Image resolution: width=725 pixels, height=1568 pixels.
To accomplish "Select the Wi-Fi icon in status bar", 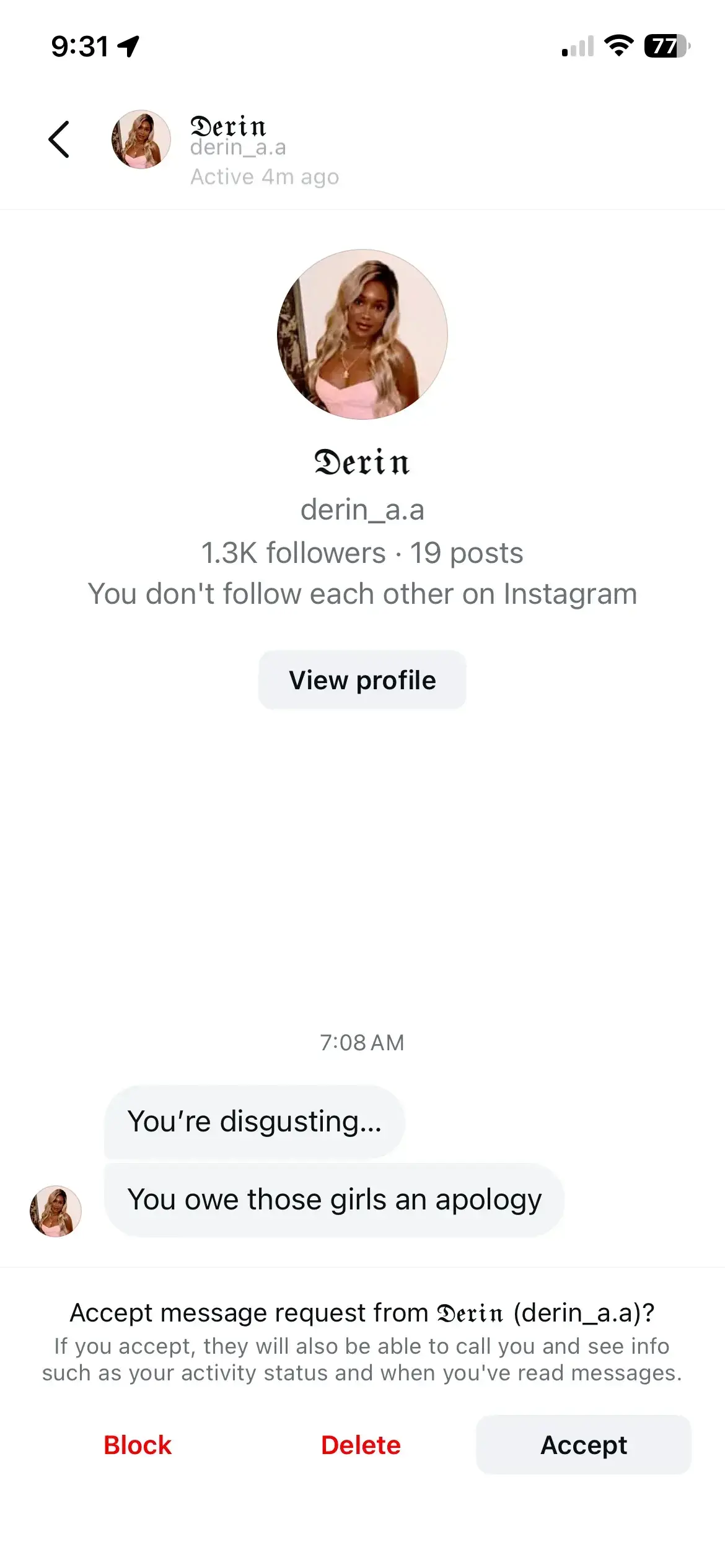I will pos(618,45).
